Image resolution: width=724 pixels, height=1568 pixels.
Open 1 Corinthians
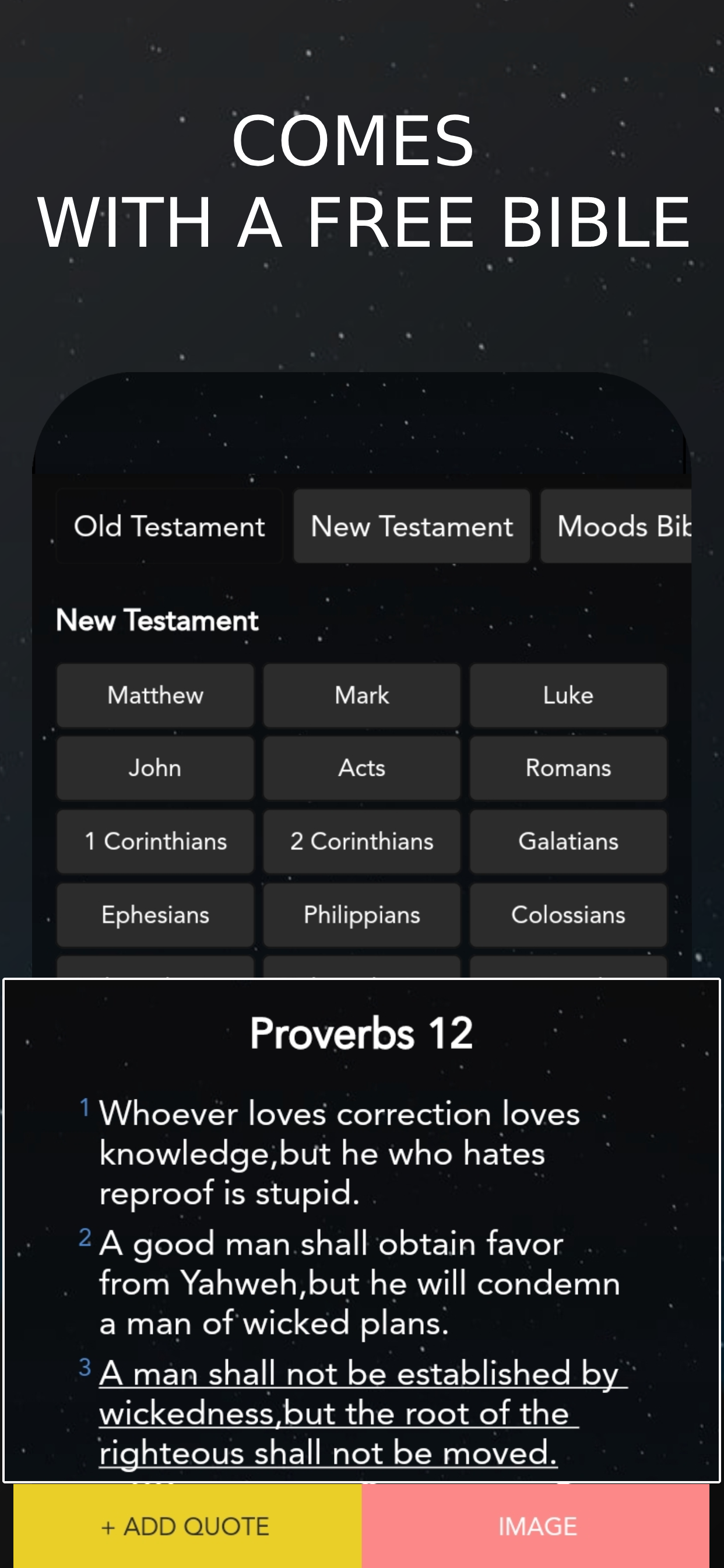pyautogui.click(x=154, y=842)
